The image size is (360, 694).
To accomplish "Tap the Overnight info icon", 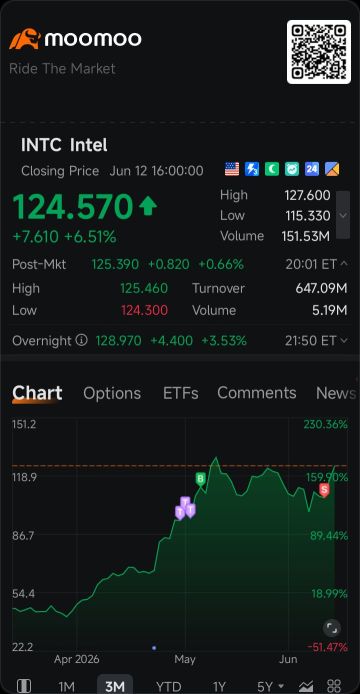I will point(81,340).
